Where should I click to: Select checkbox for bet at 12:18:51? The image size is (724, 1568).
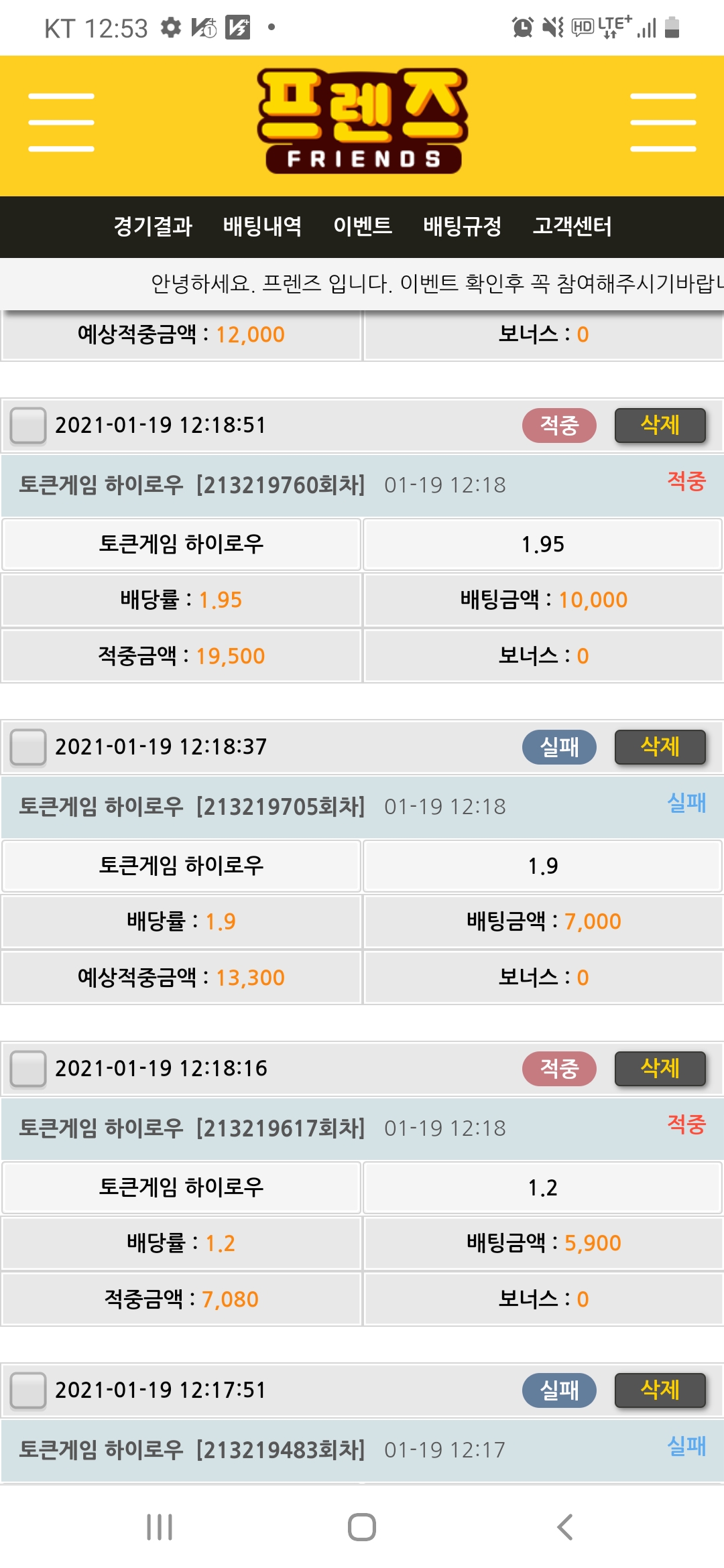tap(28, 426)
